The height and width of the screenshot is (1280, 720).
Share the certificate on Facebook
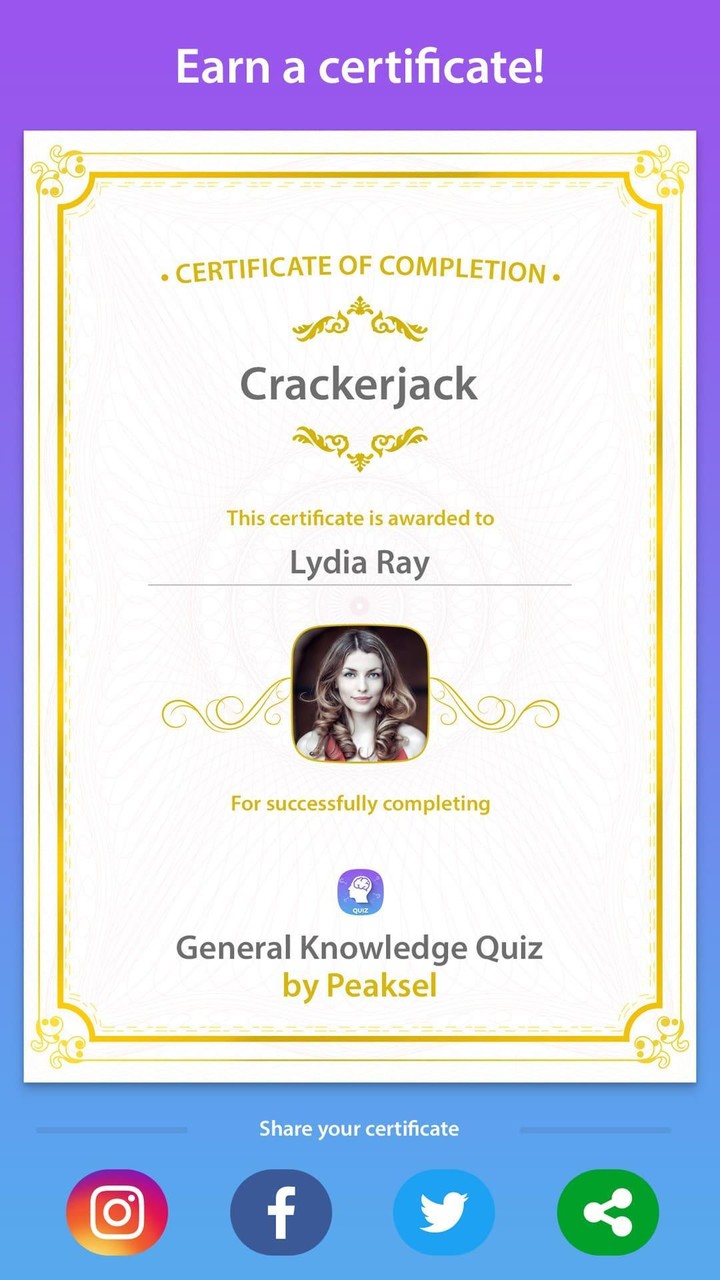click(x=281, y=1212)
